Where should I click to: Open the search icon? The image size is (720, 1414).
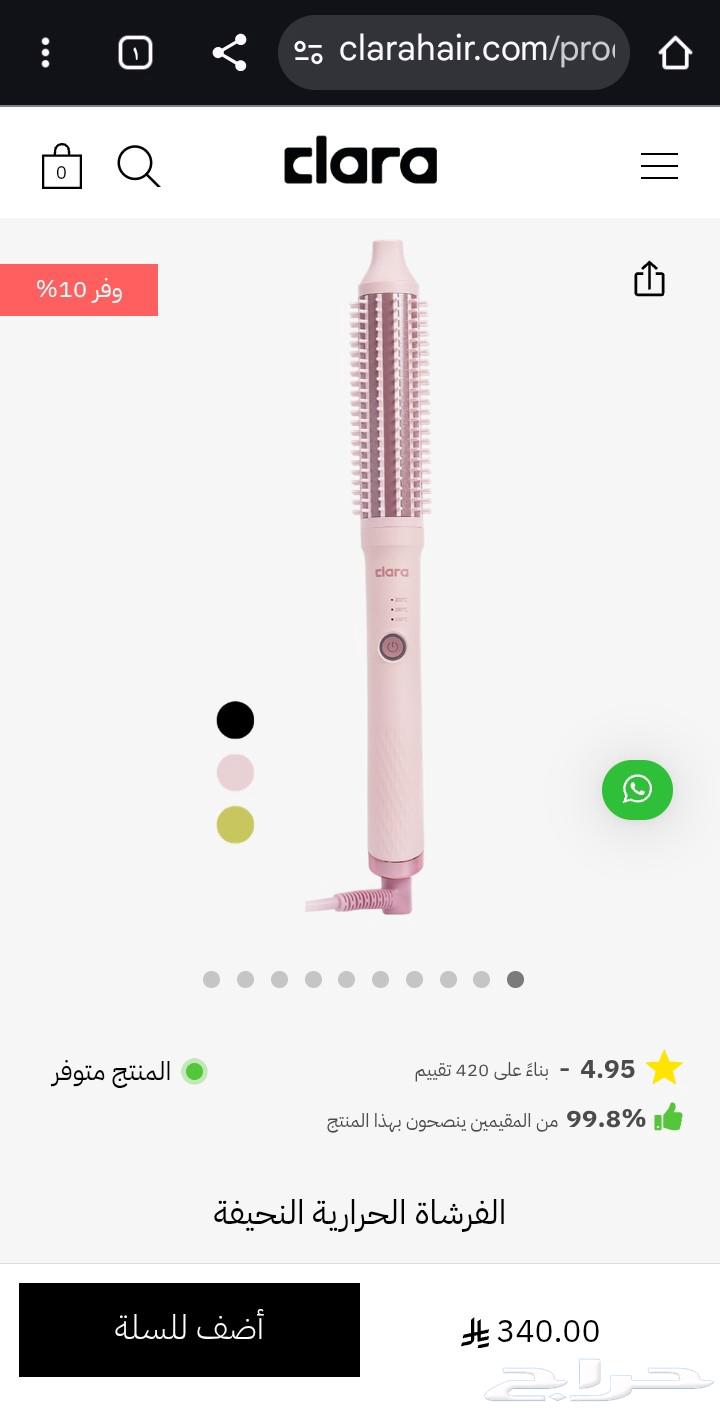click(138, 166)
